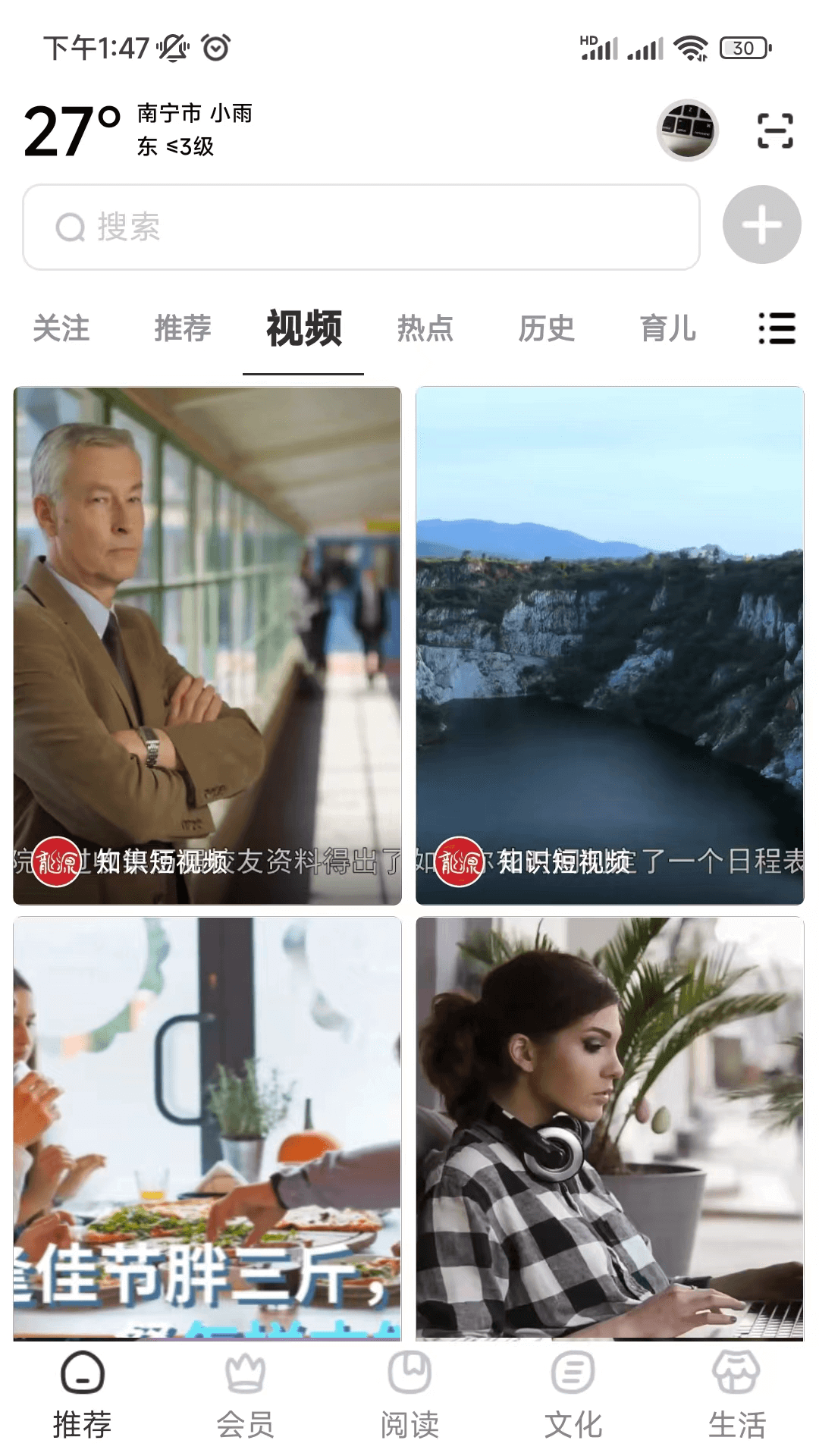Screen dimensions: 819x1456
Task: Open the 生活 icon in bottom navigation
Action: pos(736,1389)
